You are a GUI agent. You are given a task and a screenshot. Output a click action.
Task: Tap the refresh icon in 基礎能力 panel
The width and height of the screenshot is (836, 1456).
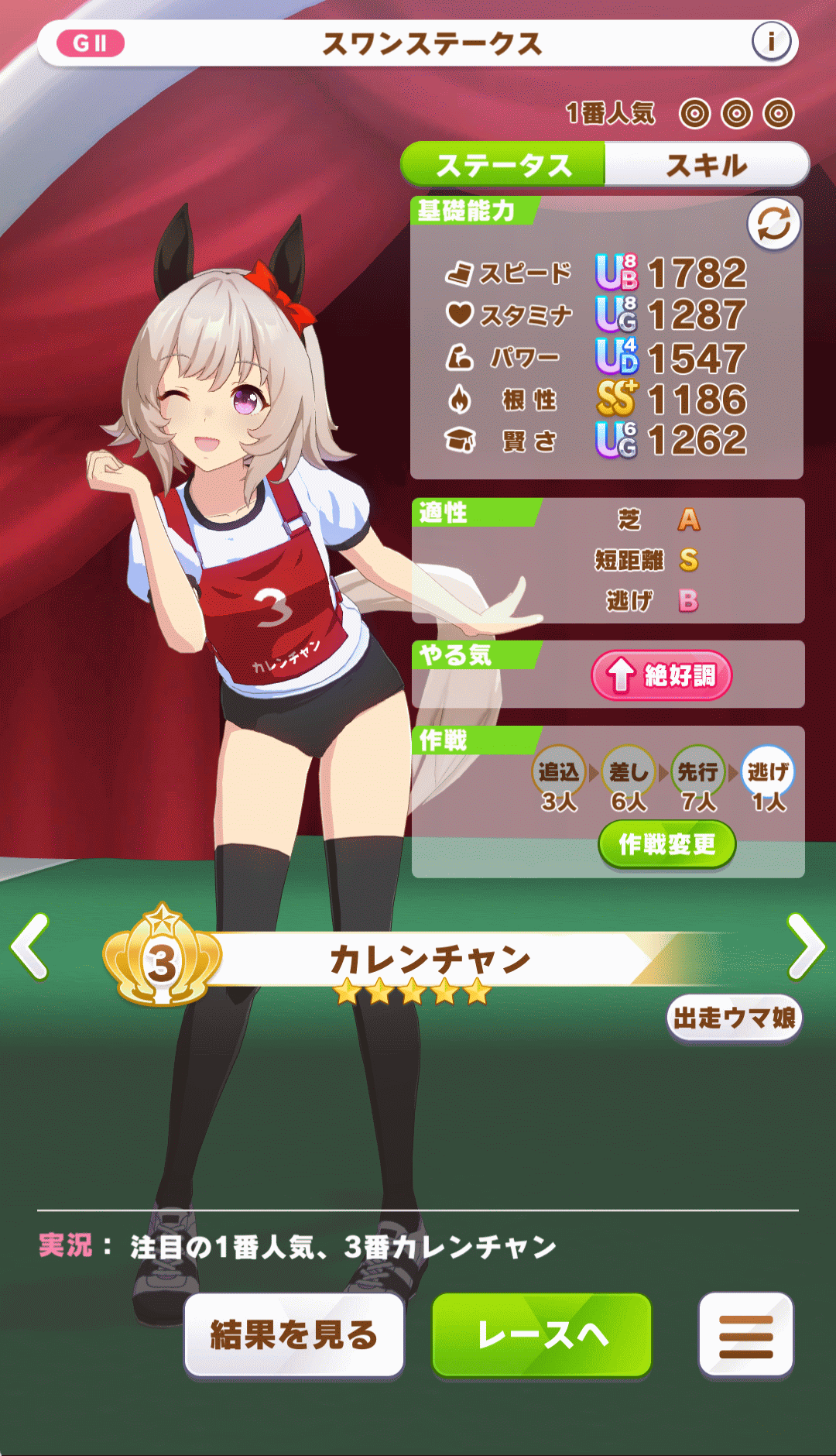coord(773,225)
